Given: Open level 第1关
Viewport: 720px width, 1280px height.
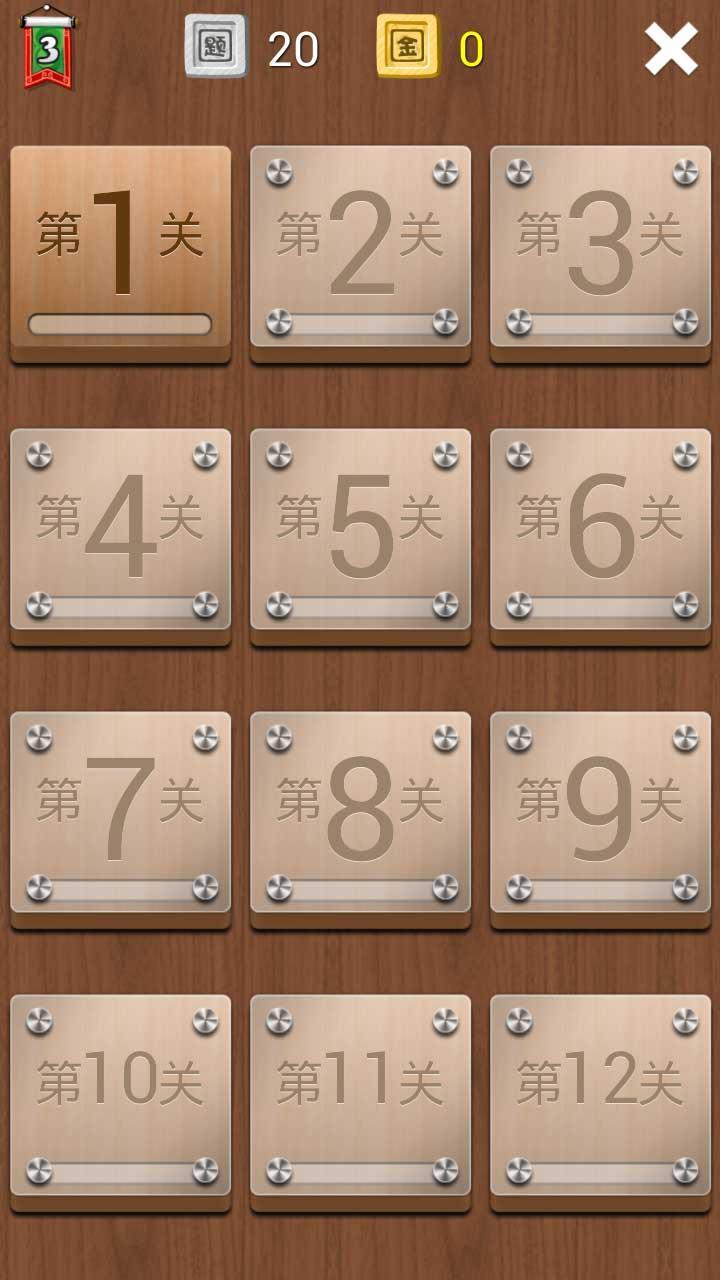Looking at the screenshot, I should click(120, 247).
